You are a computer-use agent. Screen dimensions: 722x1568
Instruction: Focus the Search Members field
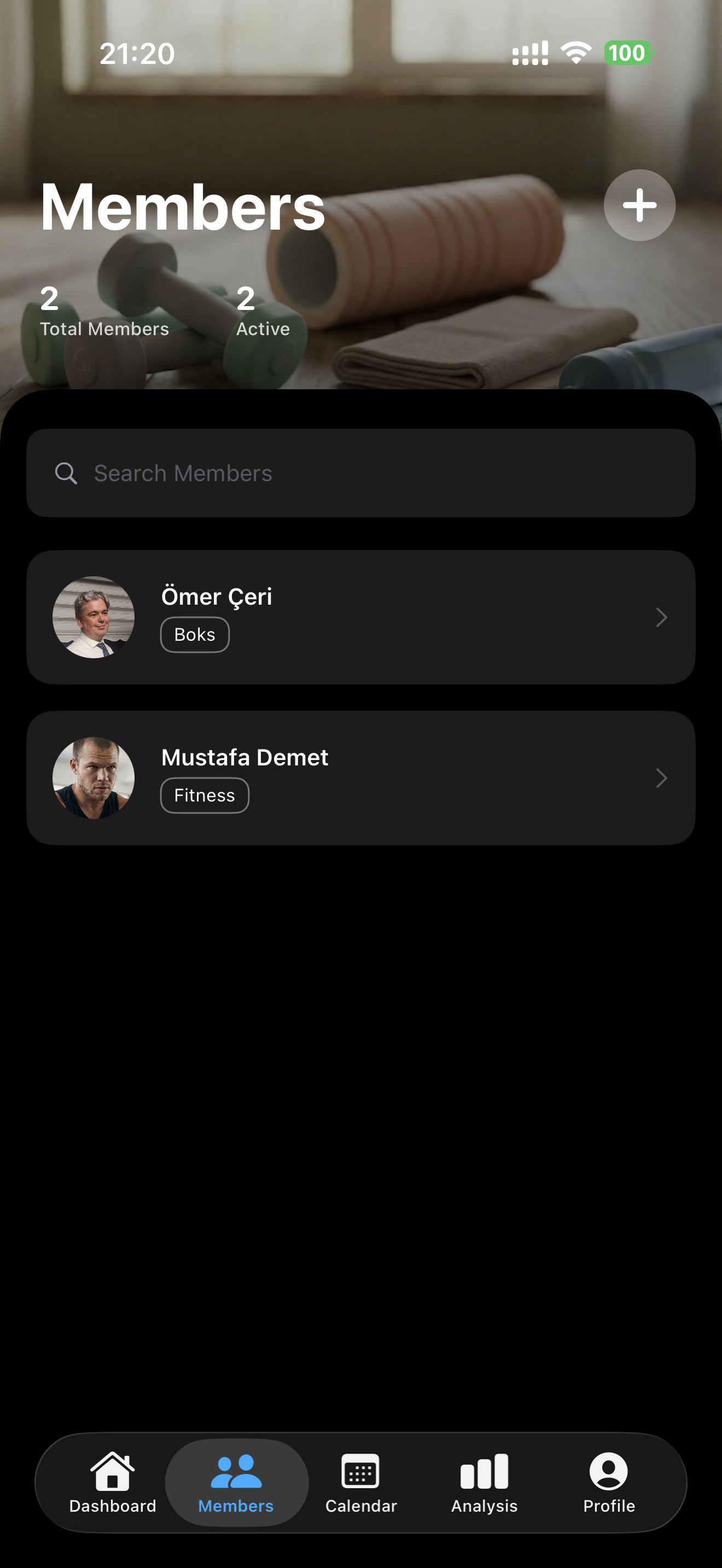tap(360, 473)
